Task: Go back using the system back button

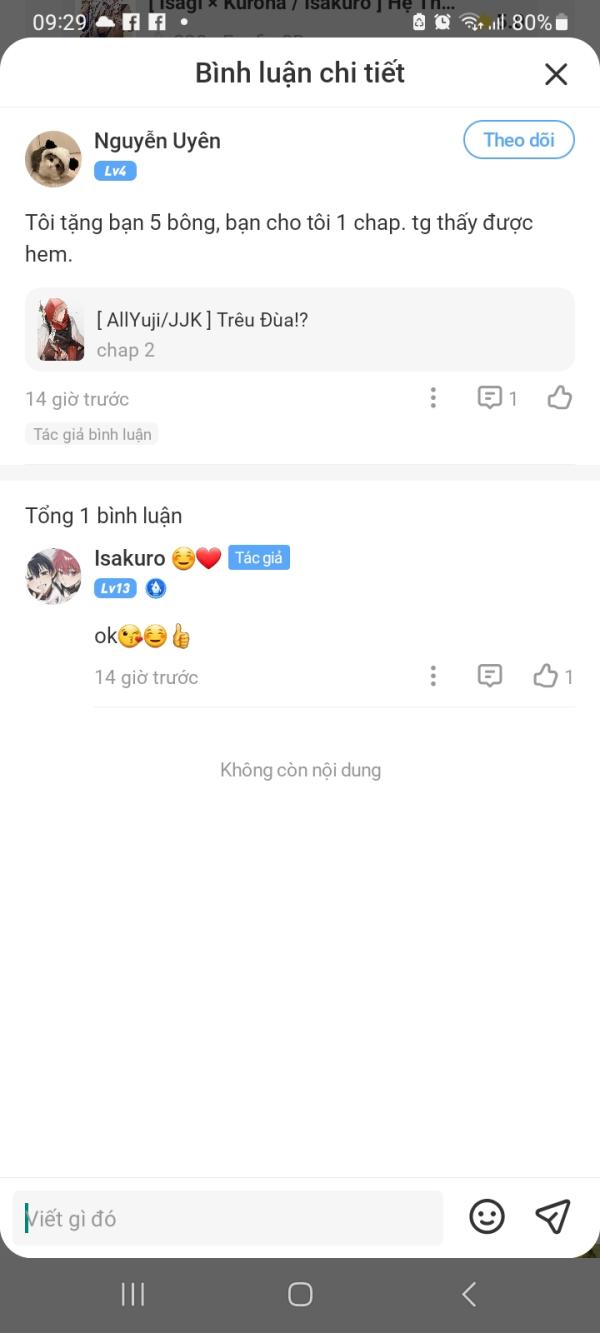Action: (468, 1295)
